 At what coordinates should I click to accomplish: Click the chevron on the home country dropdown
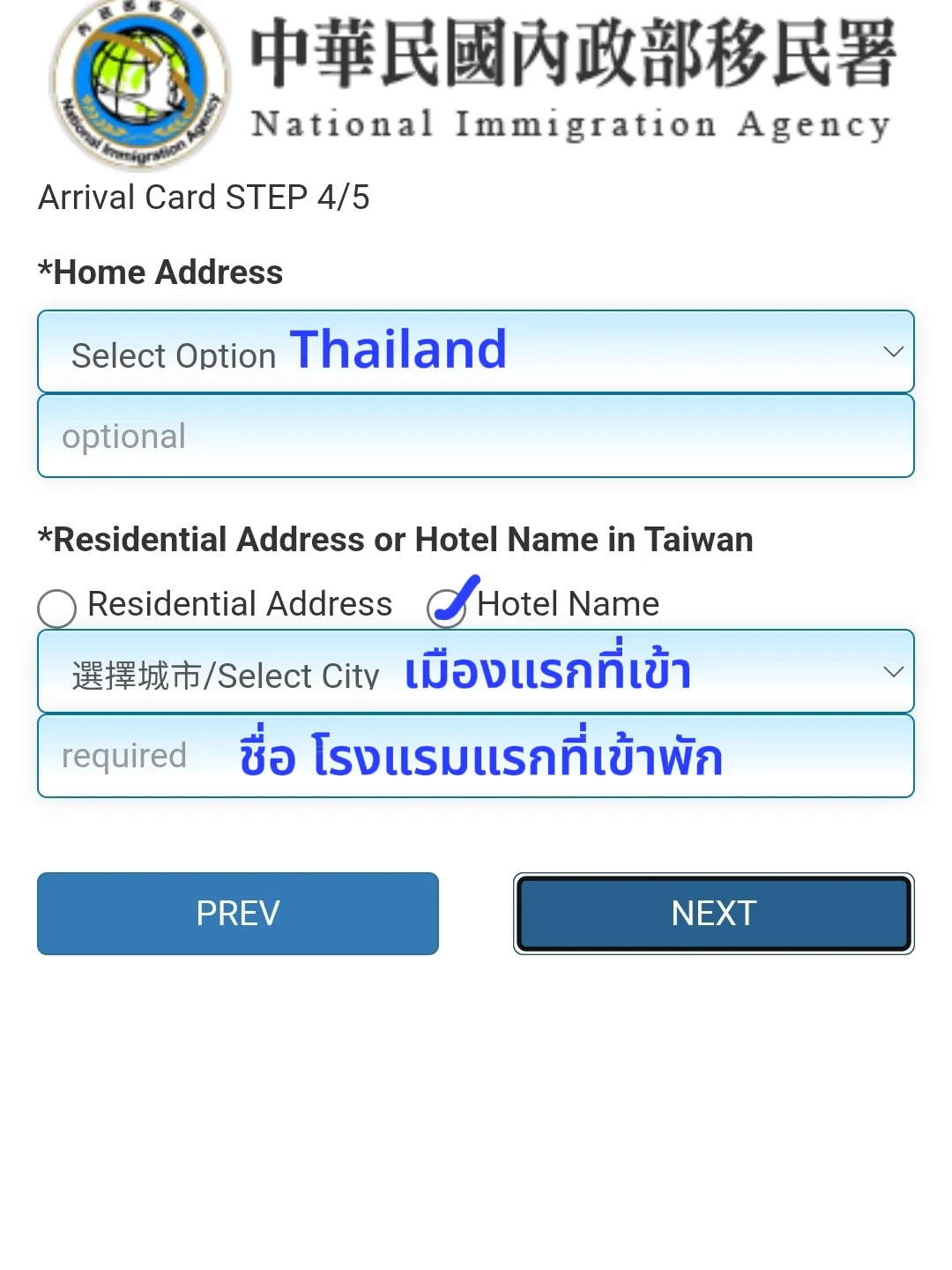pyautogui.click(x=894, y=351)
